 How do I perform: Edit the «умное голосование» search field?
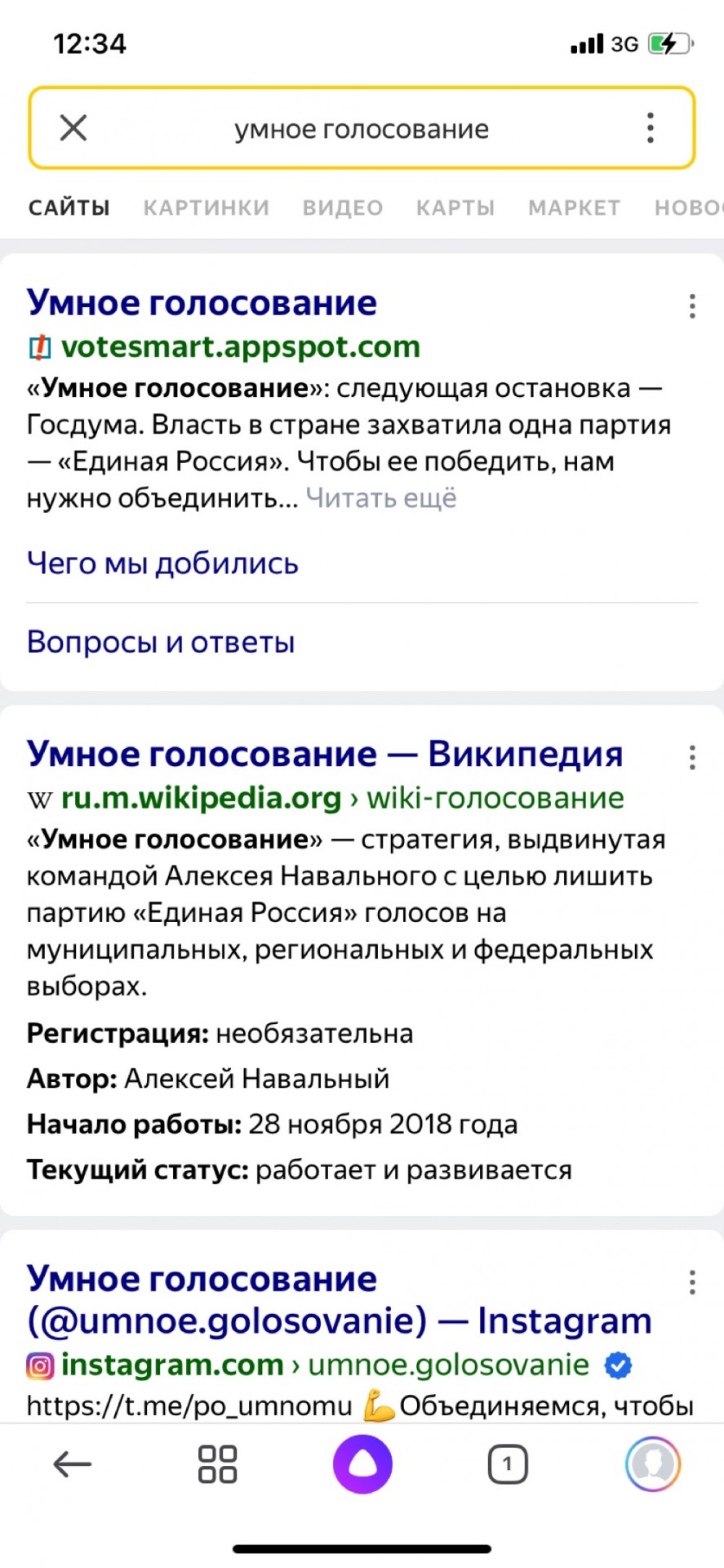[362, 129]
